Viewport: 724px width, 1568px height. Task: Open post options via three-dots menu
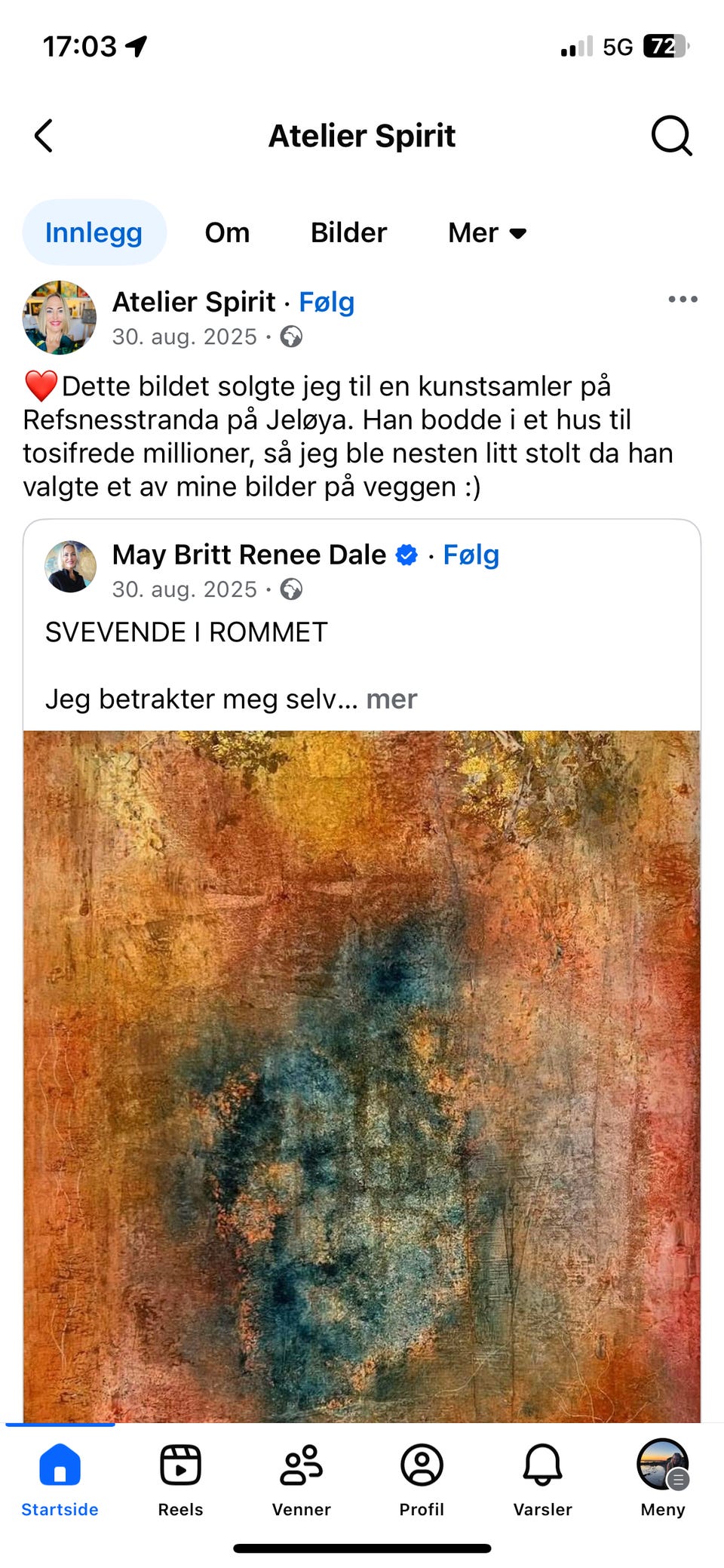[682, 300]
